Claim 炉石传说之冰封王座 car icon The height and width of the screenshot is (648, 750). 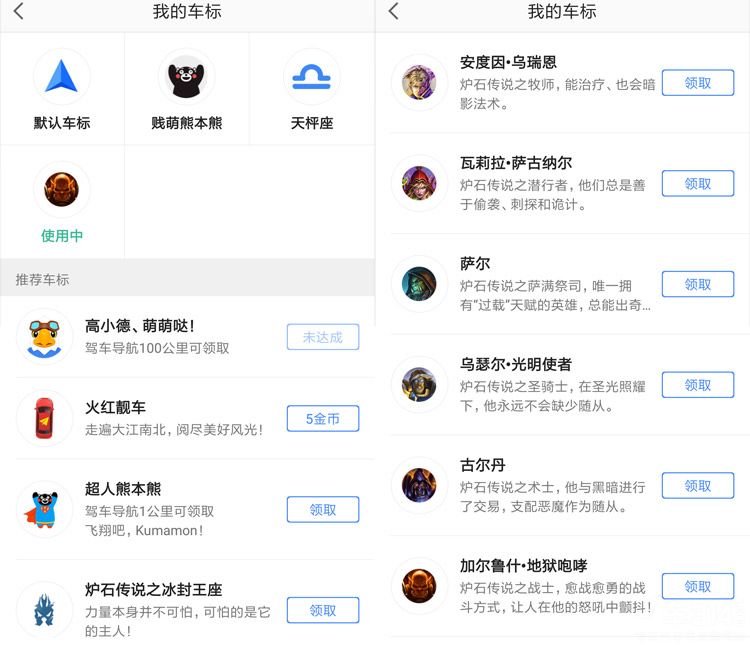(322, 610)
